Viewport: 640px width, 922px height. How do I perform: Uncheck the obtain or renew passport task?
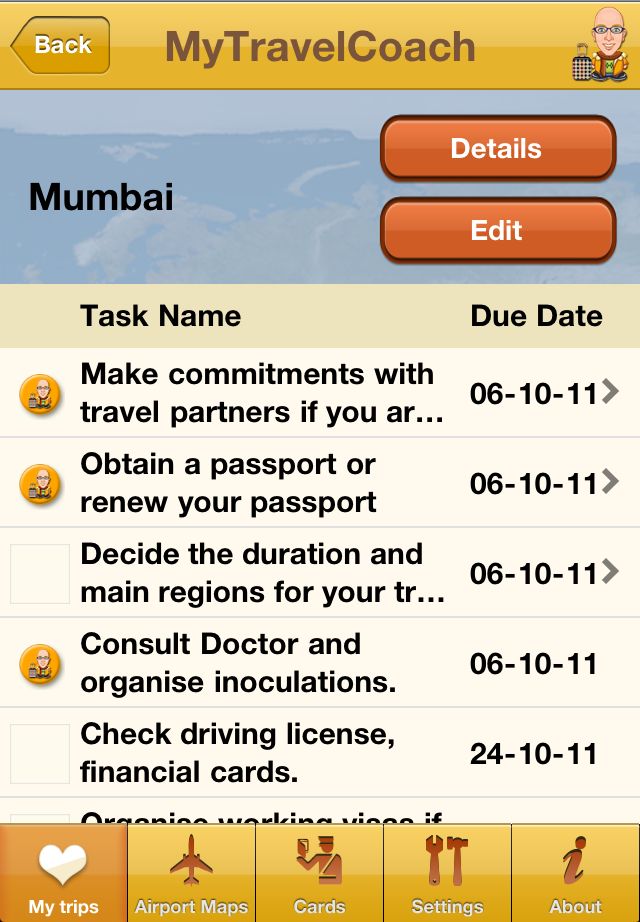coord(40,484)
